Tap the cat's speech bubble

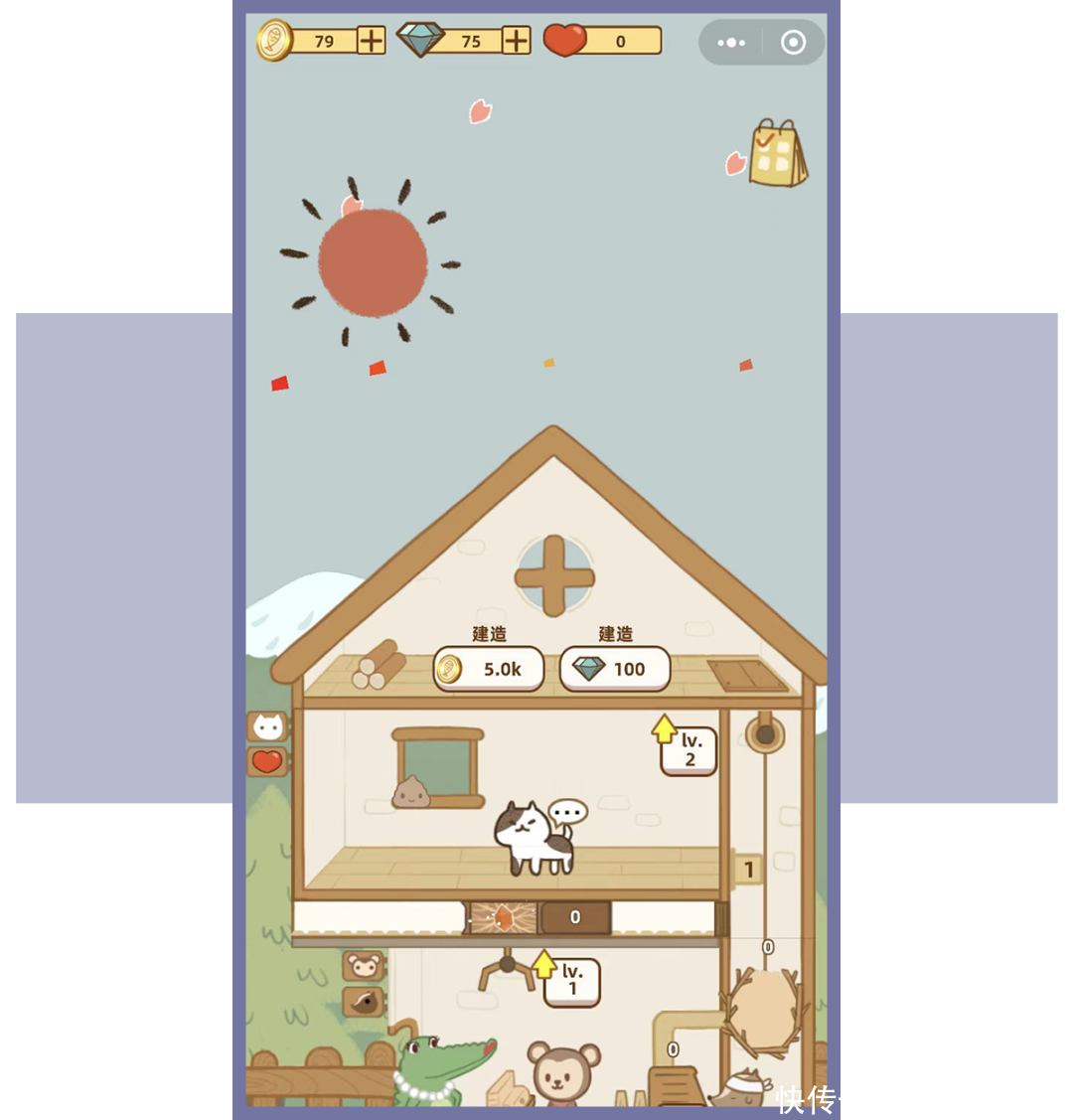pos(568,812)
